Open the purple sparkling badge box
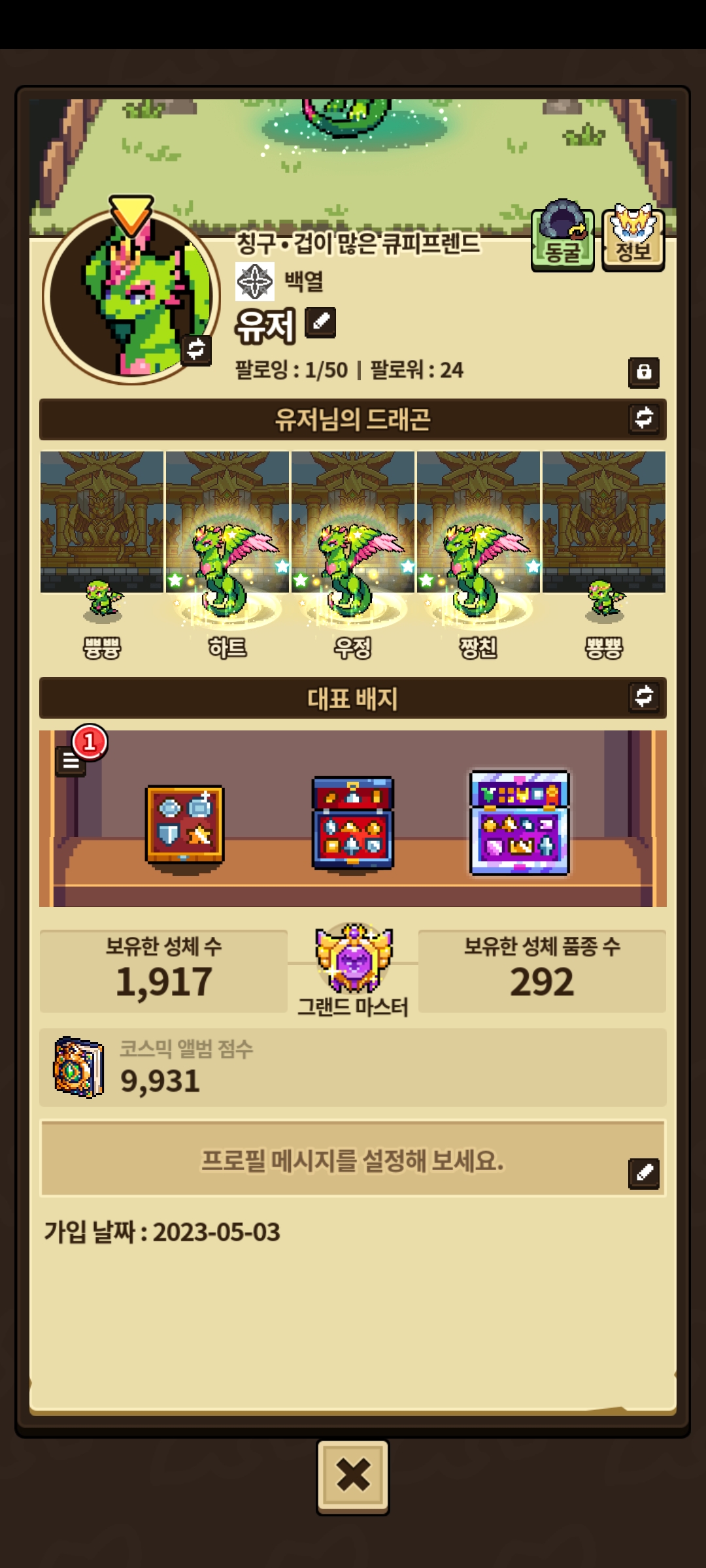The image size is (706, 1568). pos(520,823)
